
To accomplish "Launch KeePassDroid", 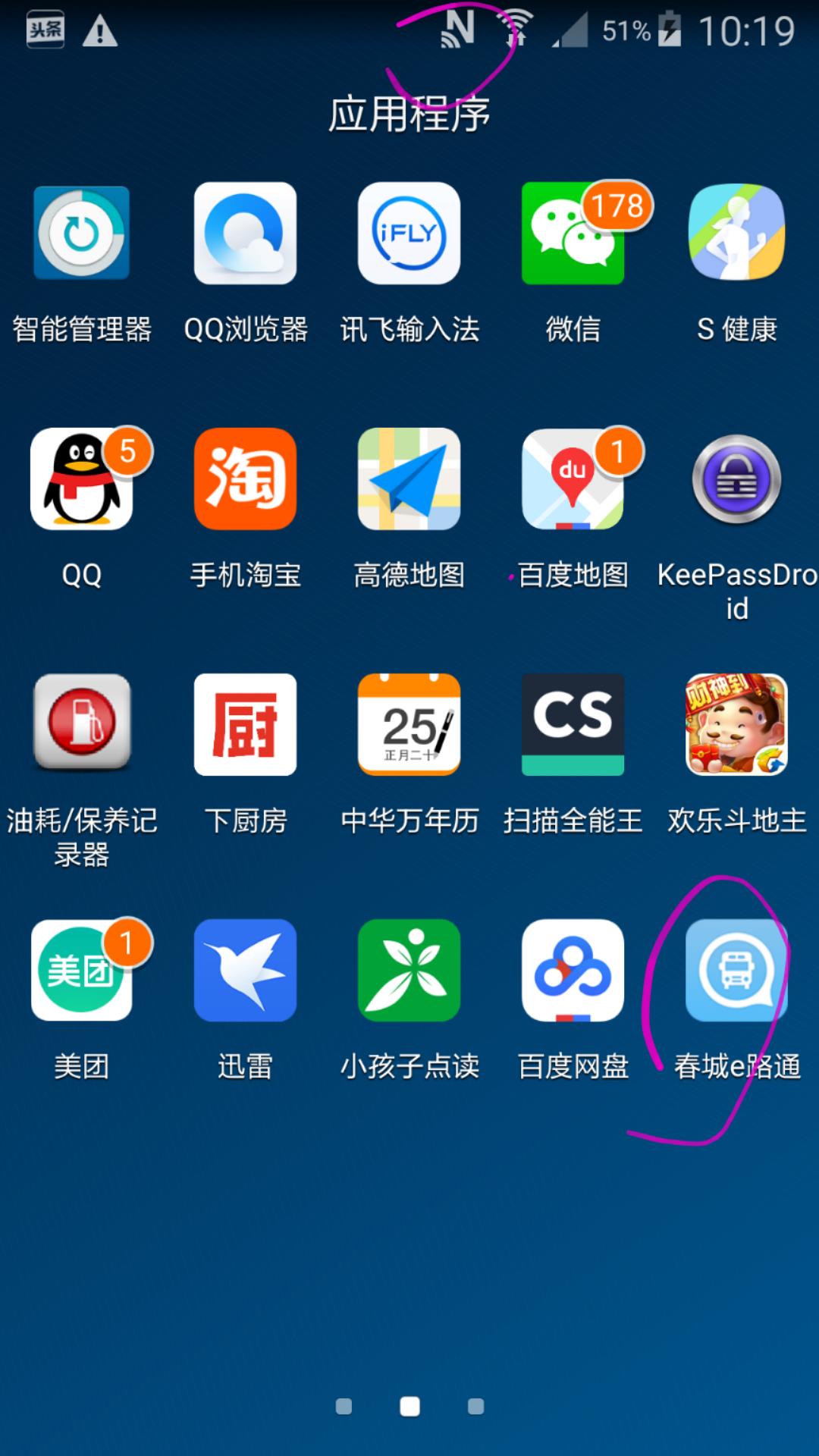I will [736, 479].
